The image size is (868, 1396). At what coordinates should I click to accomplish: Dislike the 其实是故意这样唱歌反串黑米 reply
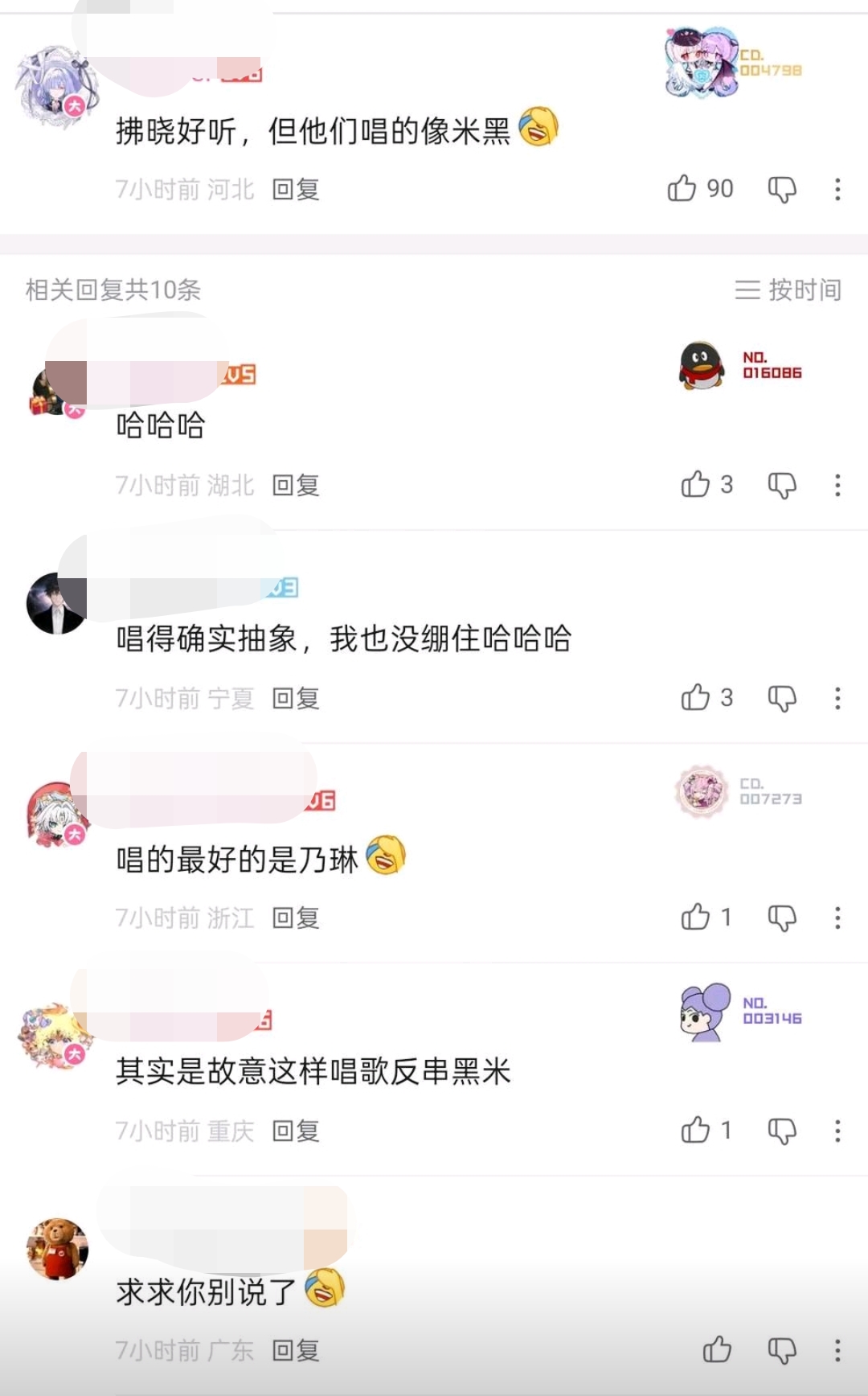click(x=781, y=1131)
